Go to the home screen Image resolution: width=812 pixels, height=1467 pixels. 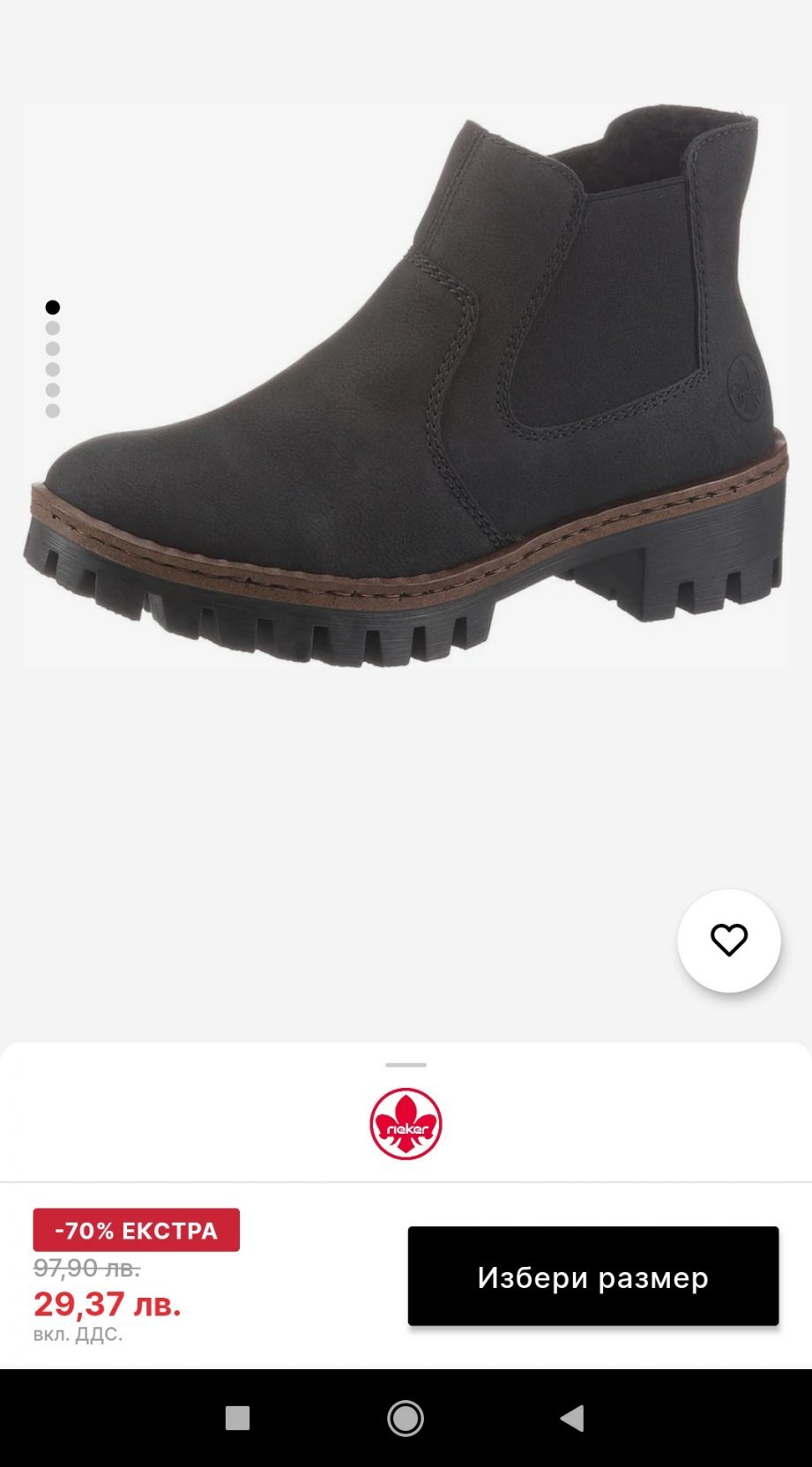[x=406, y=1419]
